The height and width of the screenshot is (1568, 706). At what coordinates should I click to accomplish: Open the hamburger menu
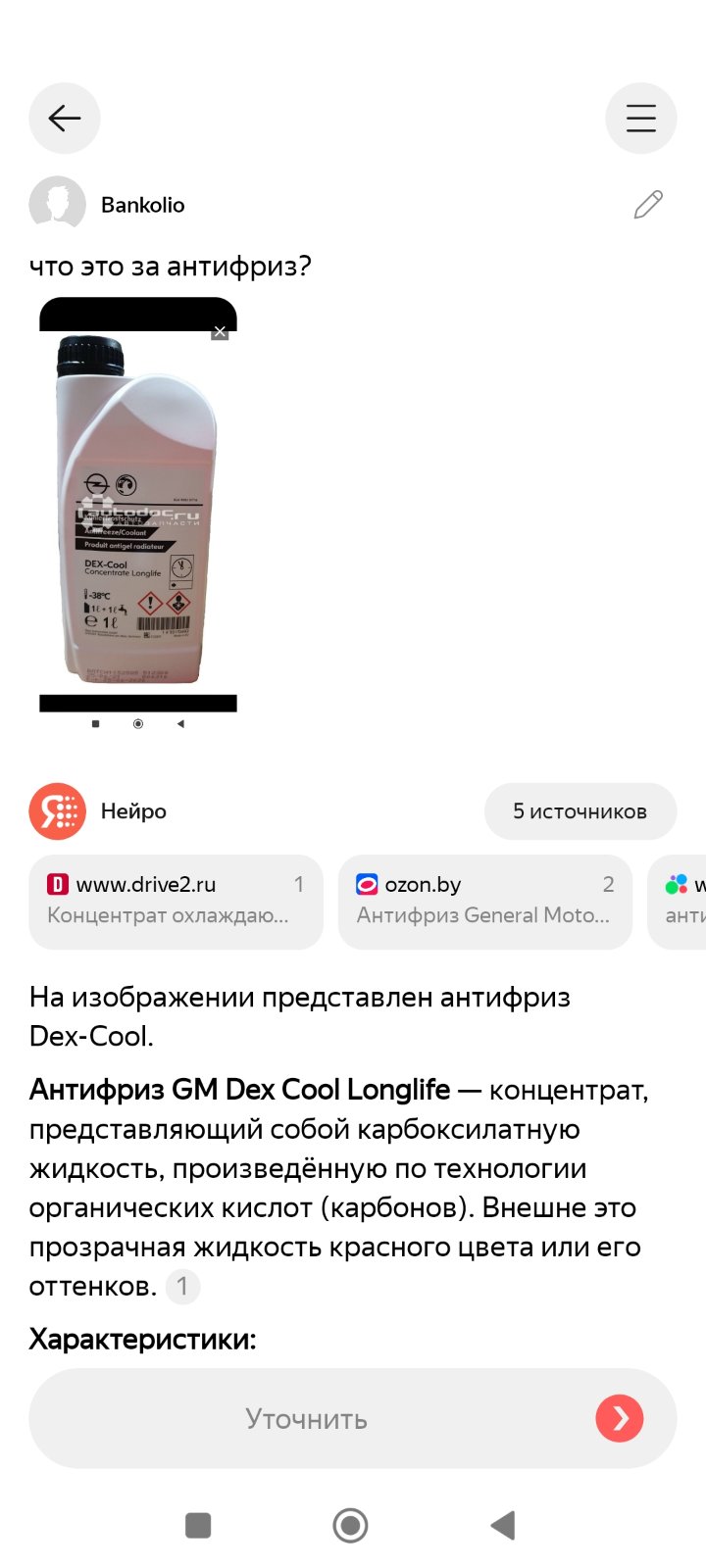pyautogui.click(x=641, y=119)
